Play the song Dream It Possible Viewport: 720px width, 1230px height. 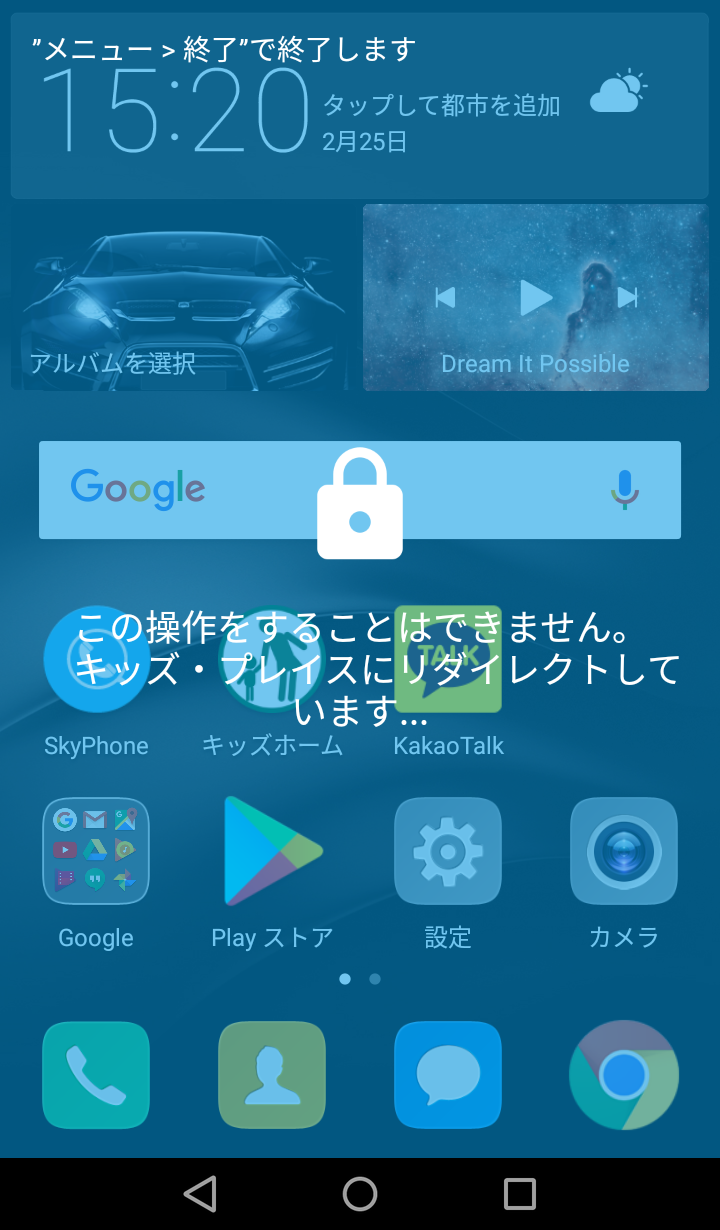(x=534, y=297)
